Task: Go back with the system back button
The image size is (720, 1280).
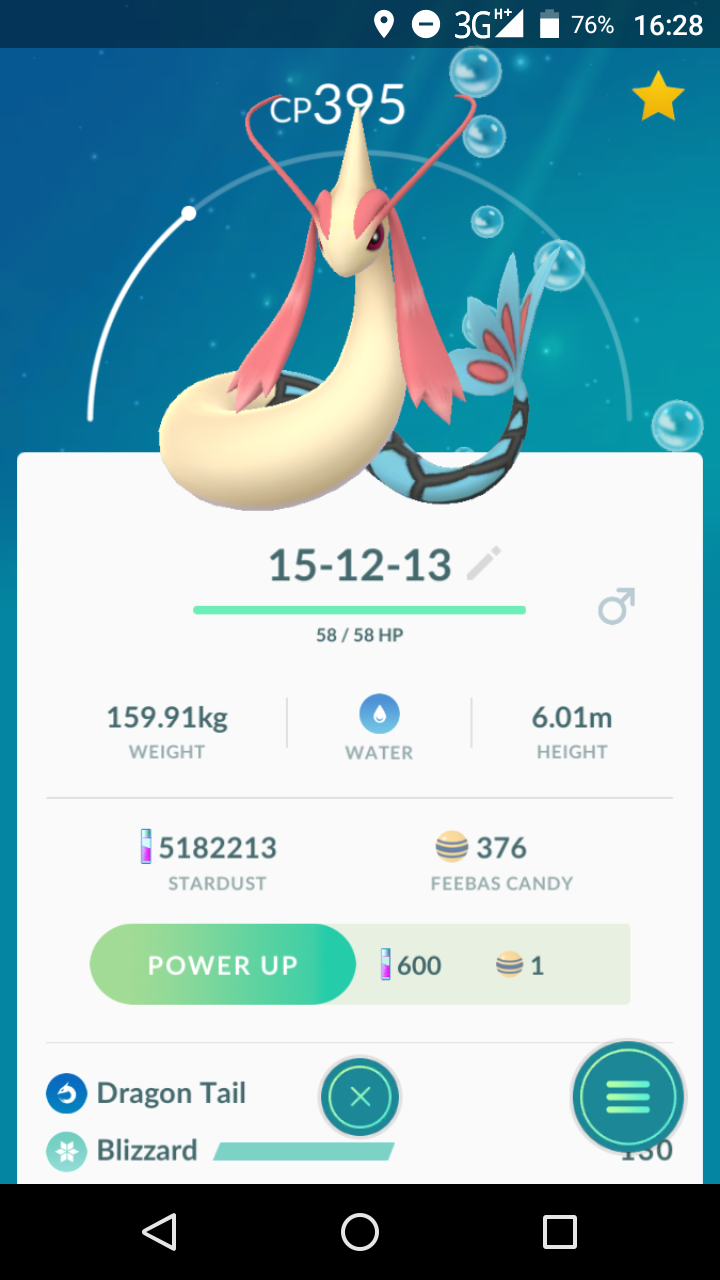Action: [160, 1232]
